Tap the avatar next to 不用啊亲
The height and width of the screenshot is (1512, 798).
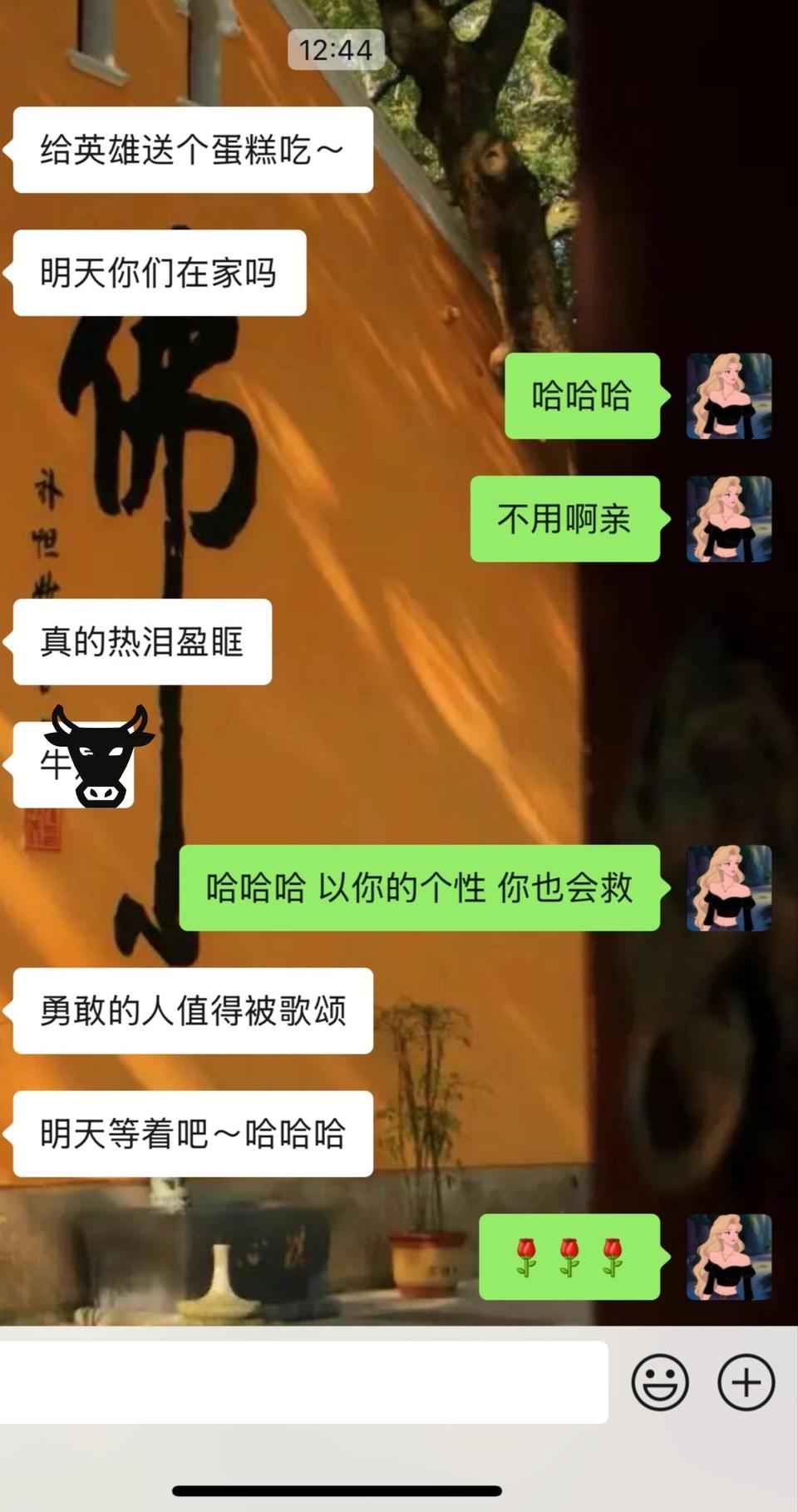pyautogui.click(x=729, y=519)
